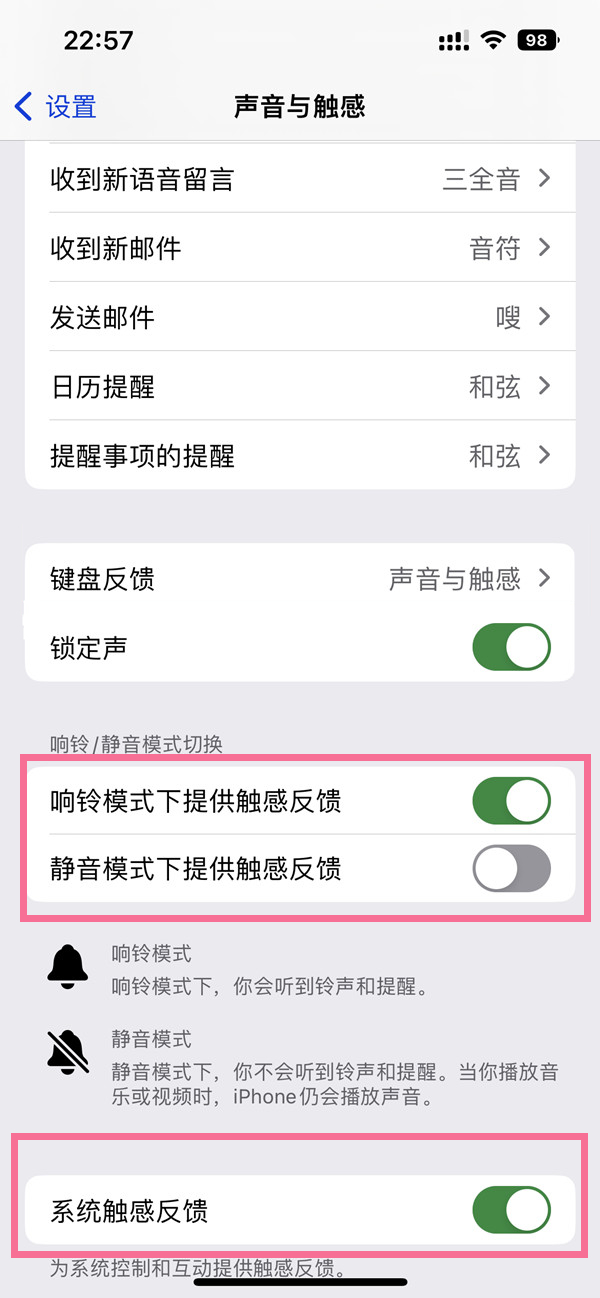Turn off 系统触感反馈
This screenshot has height=1298, width=600.
(x=511, y=1211)
